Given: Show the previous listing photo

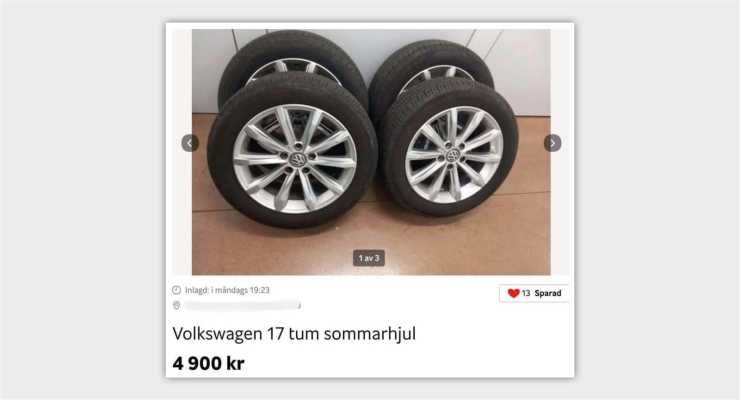Looking at the screenshot, I should (190, 143).
